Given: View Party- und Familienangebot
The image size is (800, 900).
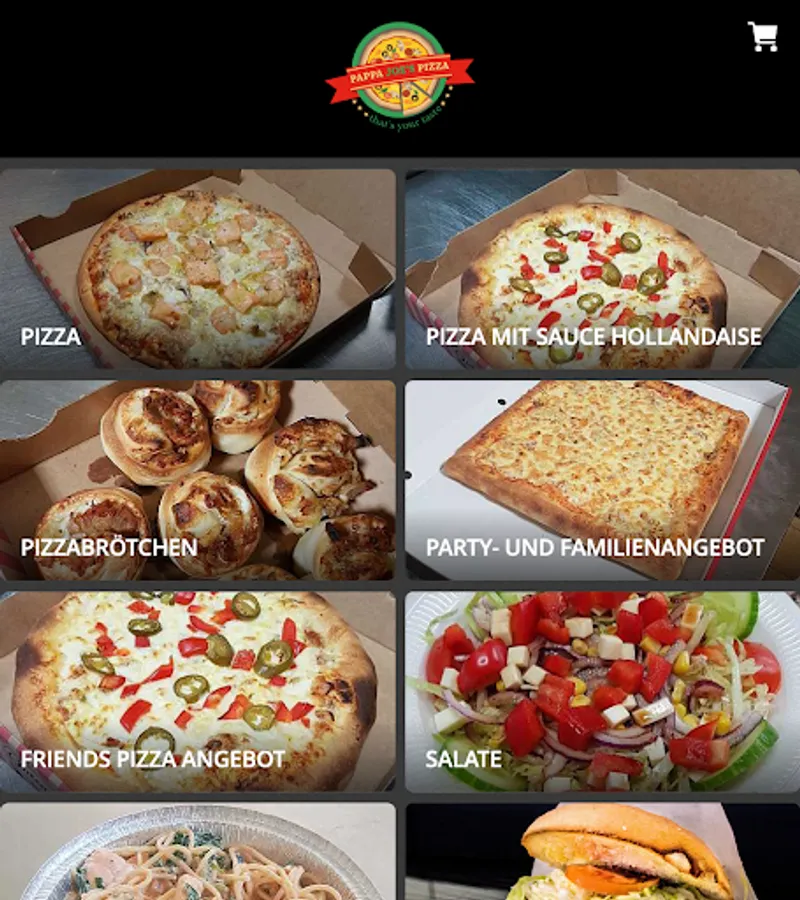Looking at the screenshot, I should (602, 480).
